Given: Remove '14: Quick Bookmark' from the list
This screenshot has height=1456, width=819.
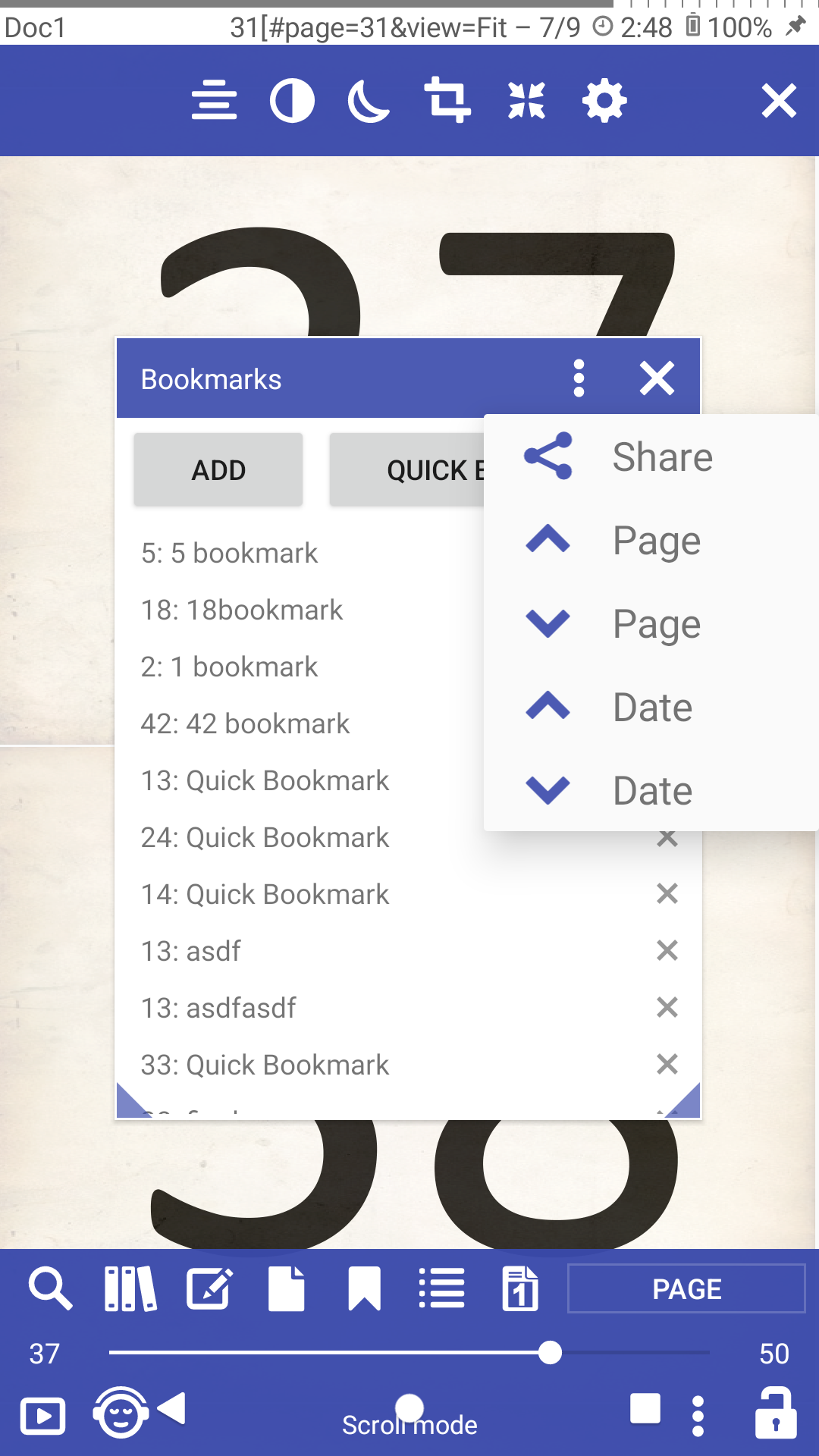Looking at the screenshot, I should (667, 894).
